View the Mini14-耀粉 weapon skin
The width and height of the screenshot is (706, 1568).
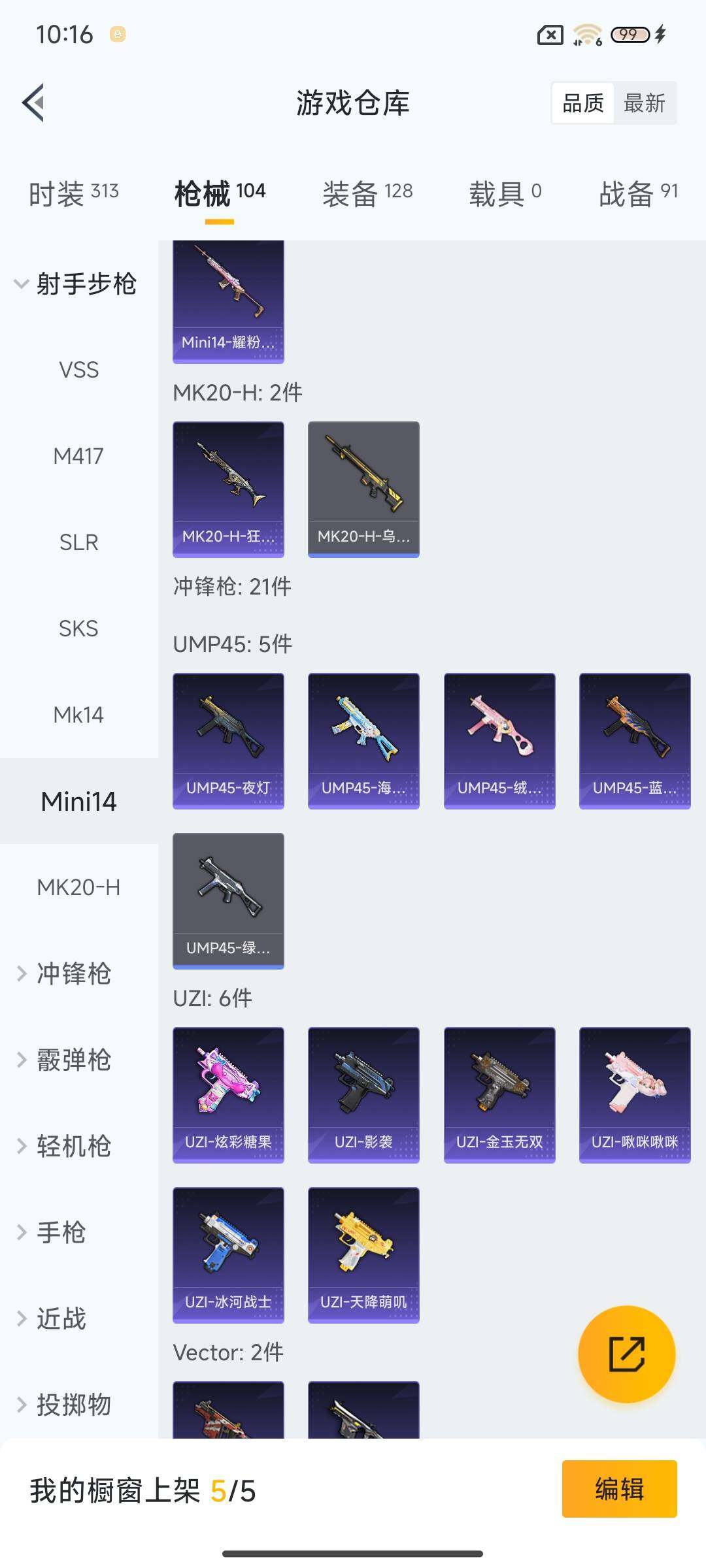point(228,301)
